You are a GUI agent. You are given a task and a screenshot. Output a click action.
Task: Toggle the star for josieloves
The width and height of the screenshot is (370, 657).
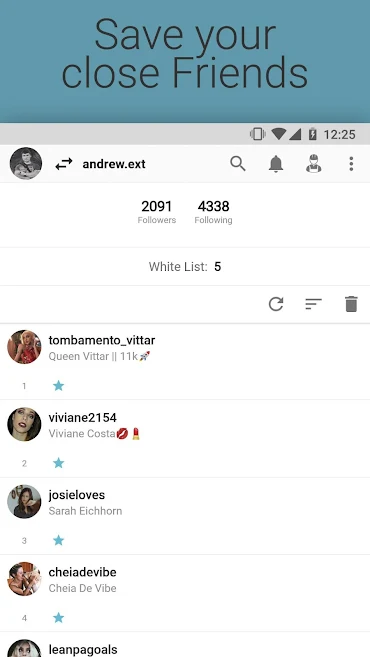point(59,541)
